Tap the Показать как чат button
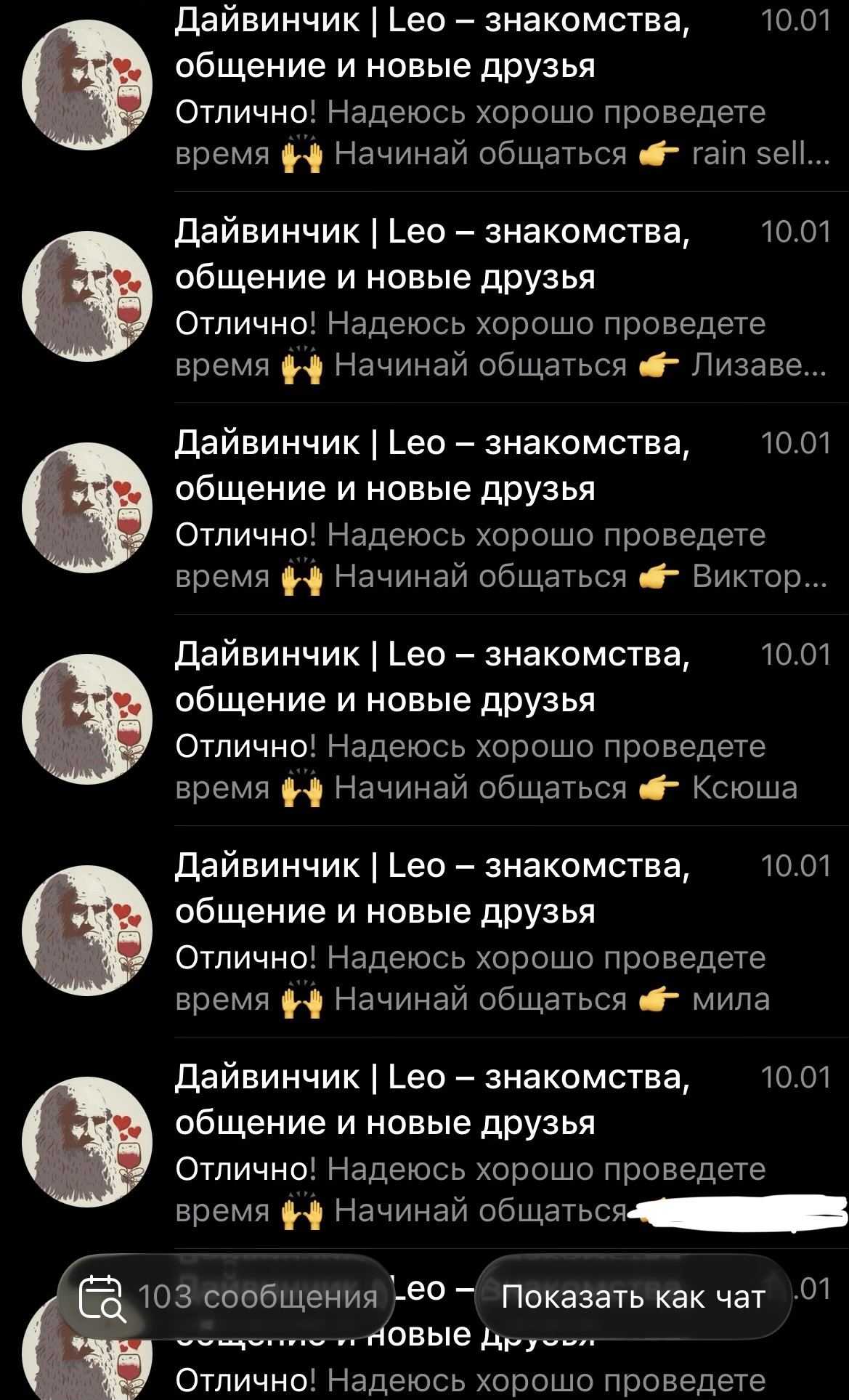Screen dimensions: 849x1400 pyautogui.click(x=633, y=1296)
